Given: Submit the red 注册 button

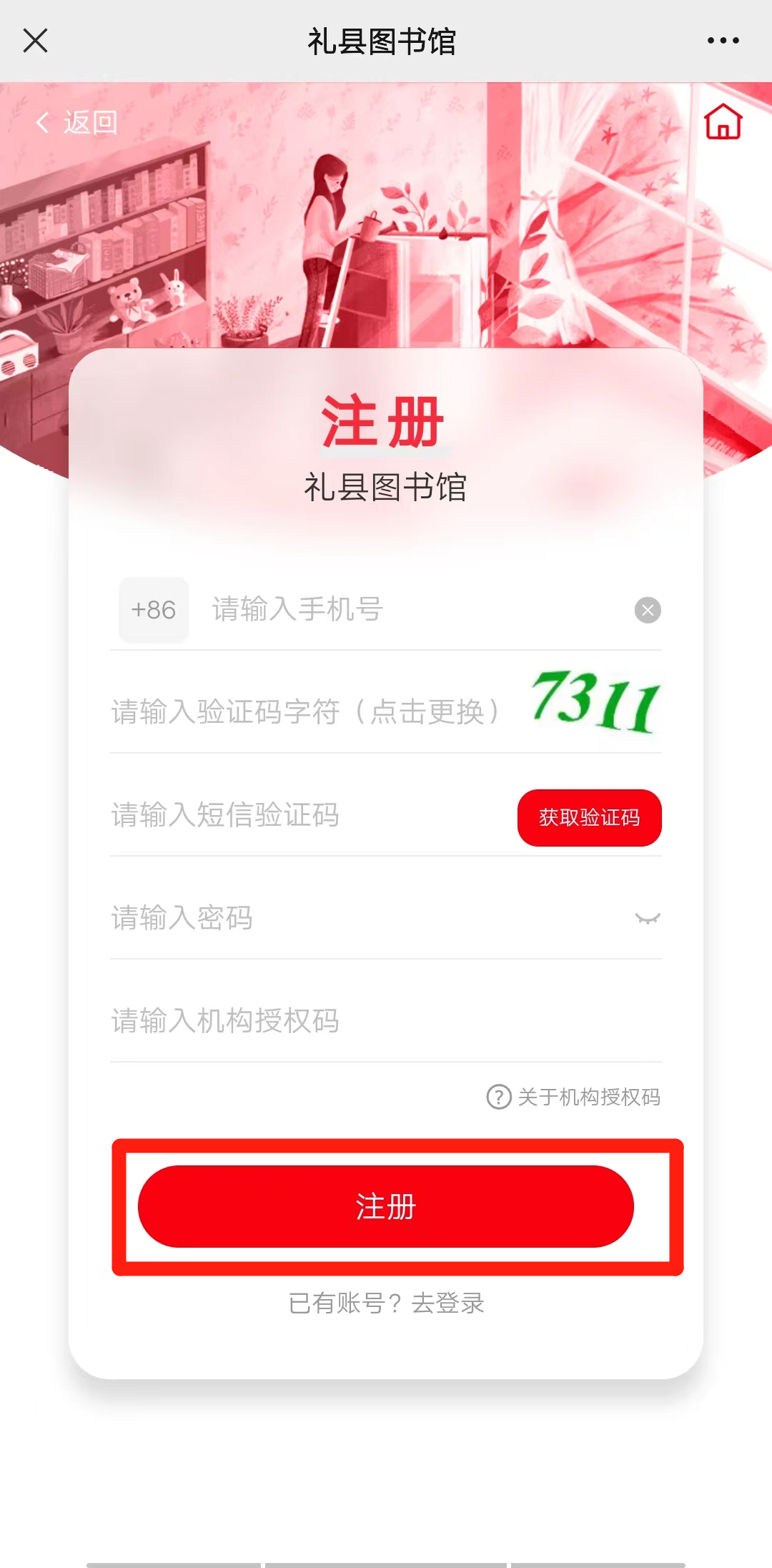Looking at the screenshot, I should pyautogui.click(x=386, y=1207).
